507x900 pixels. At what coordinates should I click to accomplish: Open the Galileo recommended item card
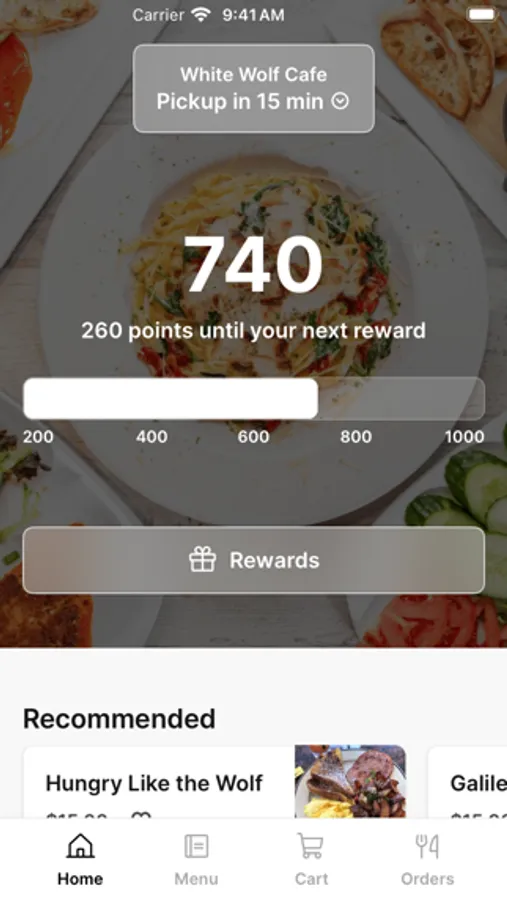tap(467, 782)
